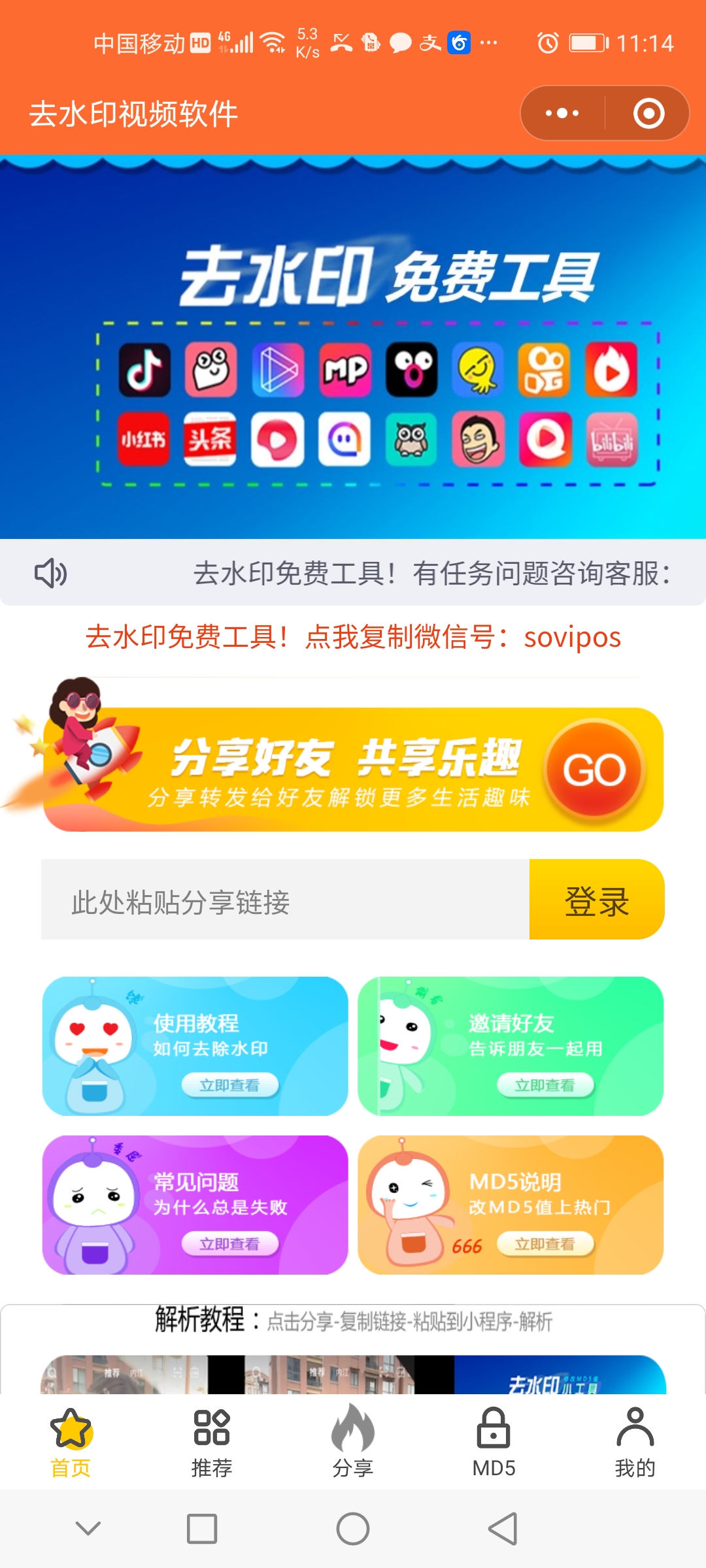Open the 去水印免费工具 top banner
The width and height of the screenshot is (706, 1568).
tap(353, 348)
